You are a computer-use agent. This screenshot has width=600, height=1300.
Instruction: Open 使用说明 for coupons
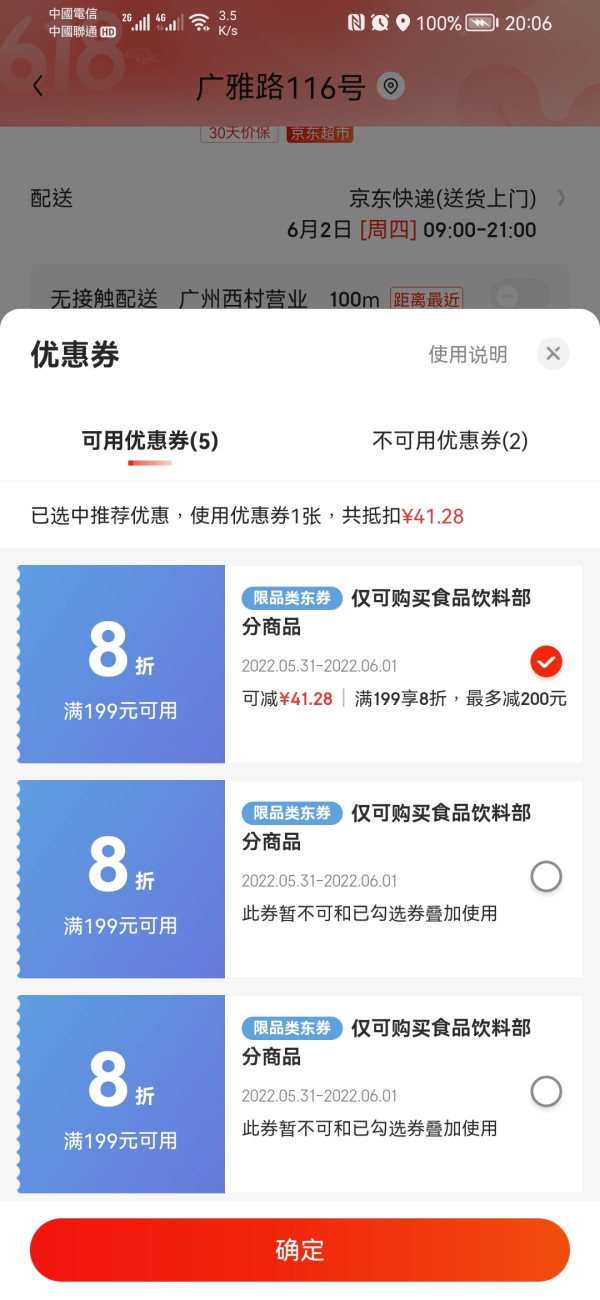(467, 354)
